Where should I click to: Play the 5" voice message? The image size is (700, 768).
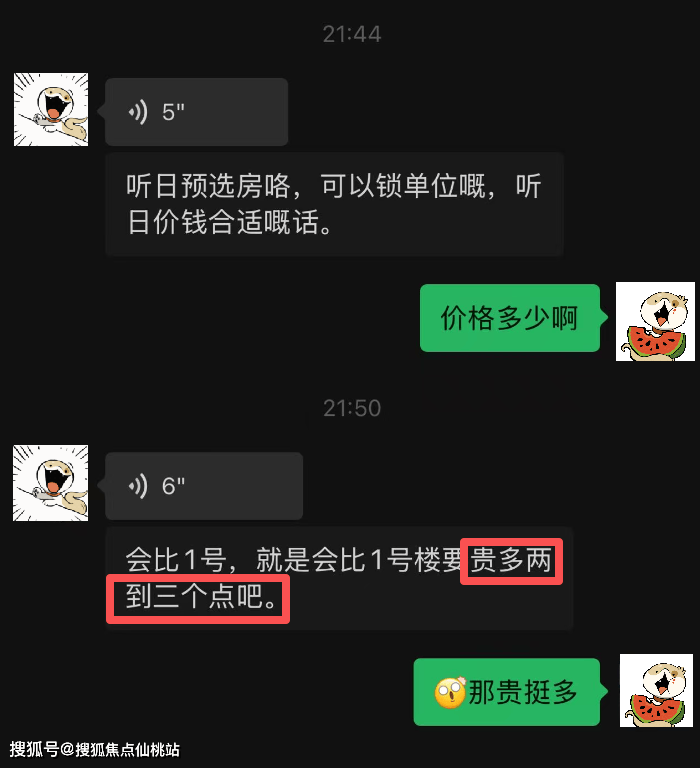pos(196,112)
